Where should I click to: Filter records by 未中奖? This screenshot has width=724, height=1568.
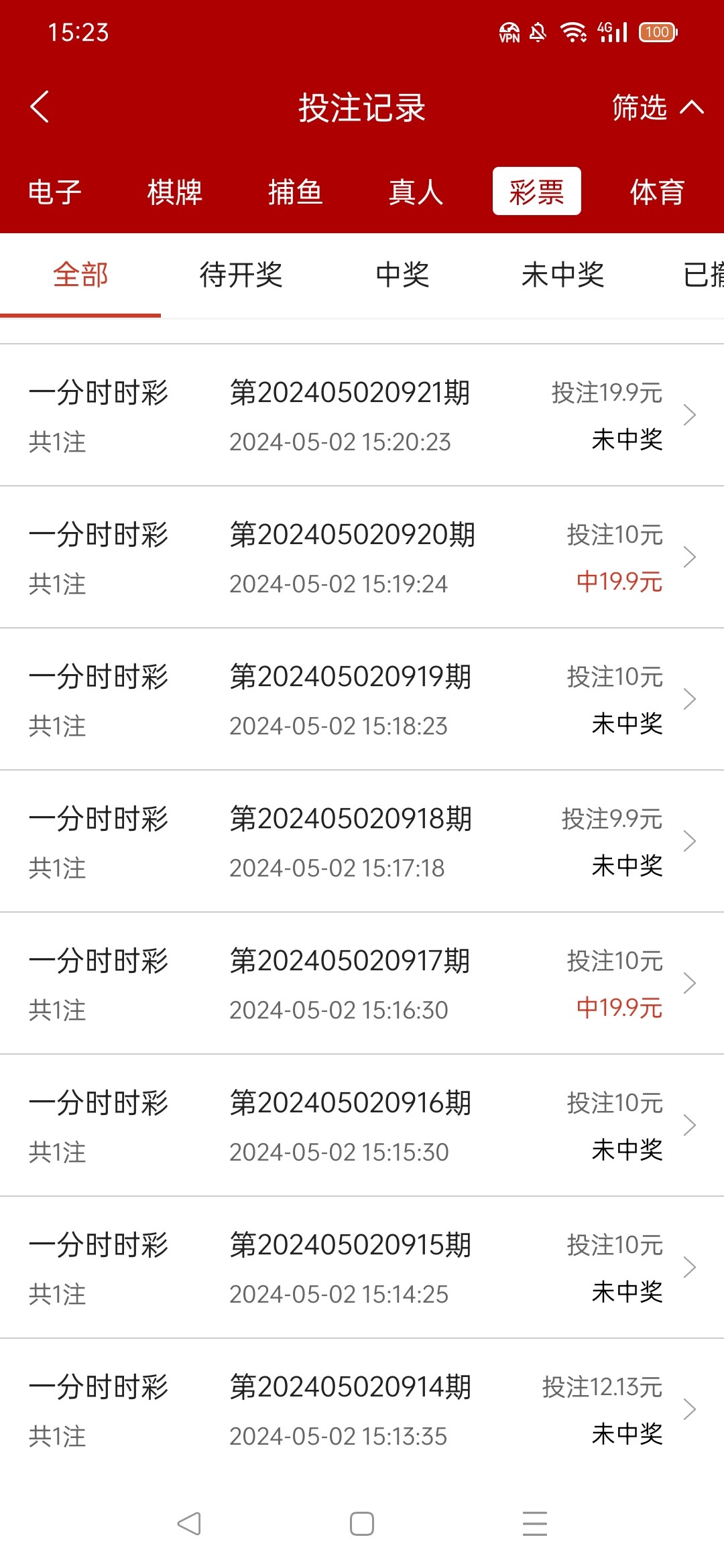pos(563,275)
